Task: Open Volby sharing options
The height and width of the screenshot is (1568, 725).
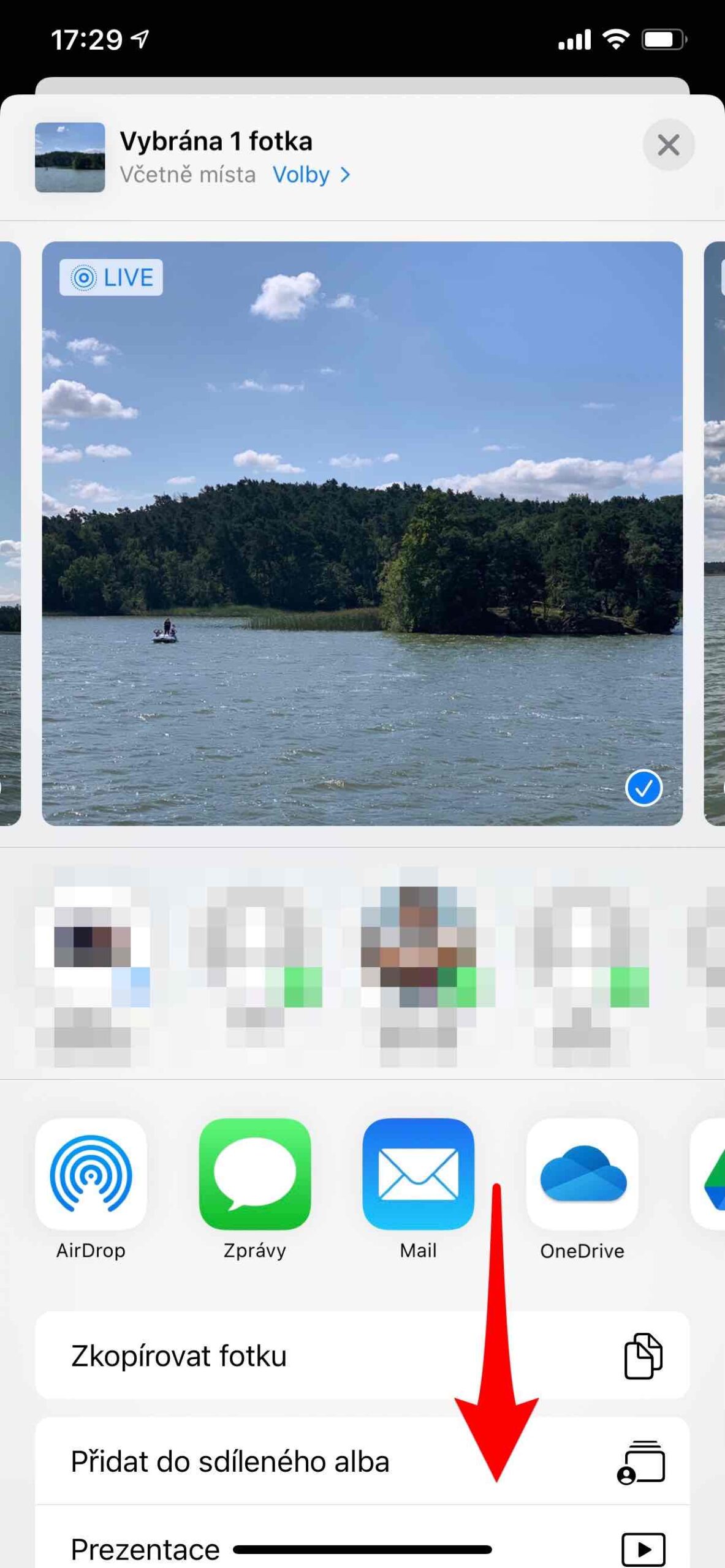Action: click(x=311, y=175)
